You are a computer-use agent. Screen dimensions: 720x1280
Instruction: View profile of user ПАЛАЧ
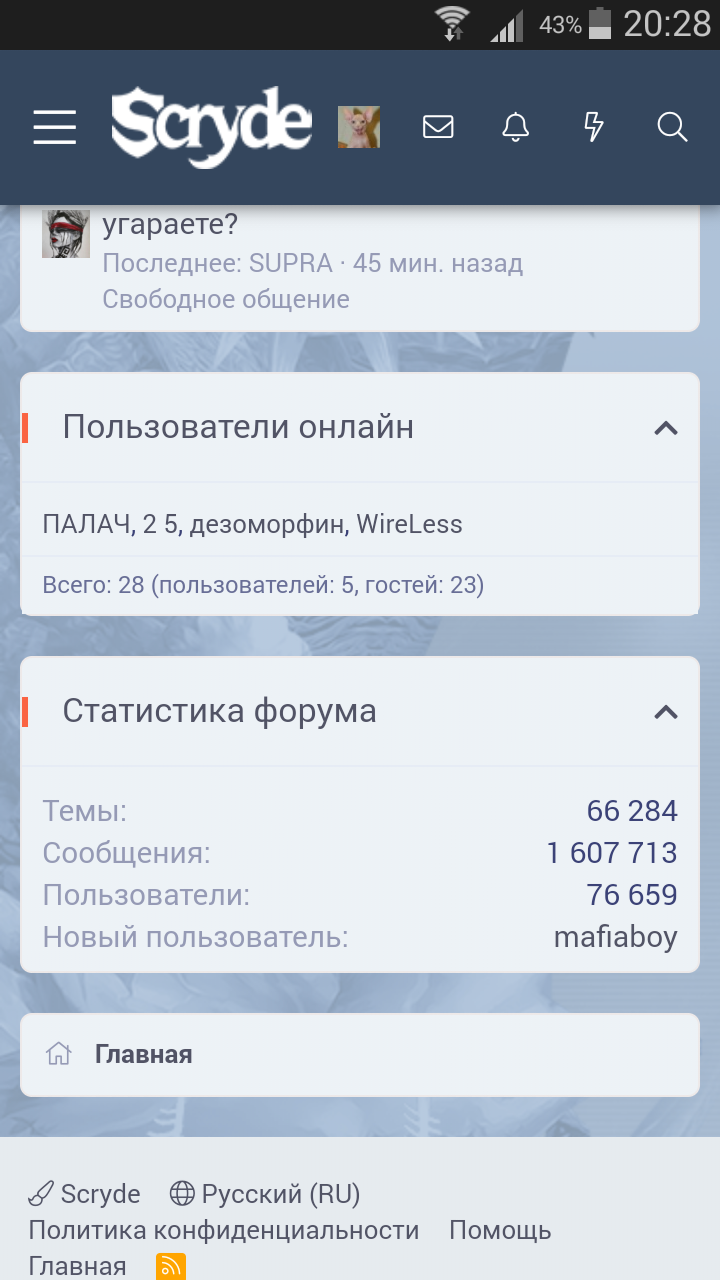[x=87, y=524]
